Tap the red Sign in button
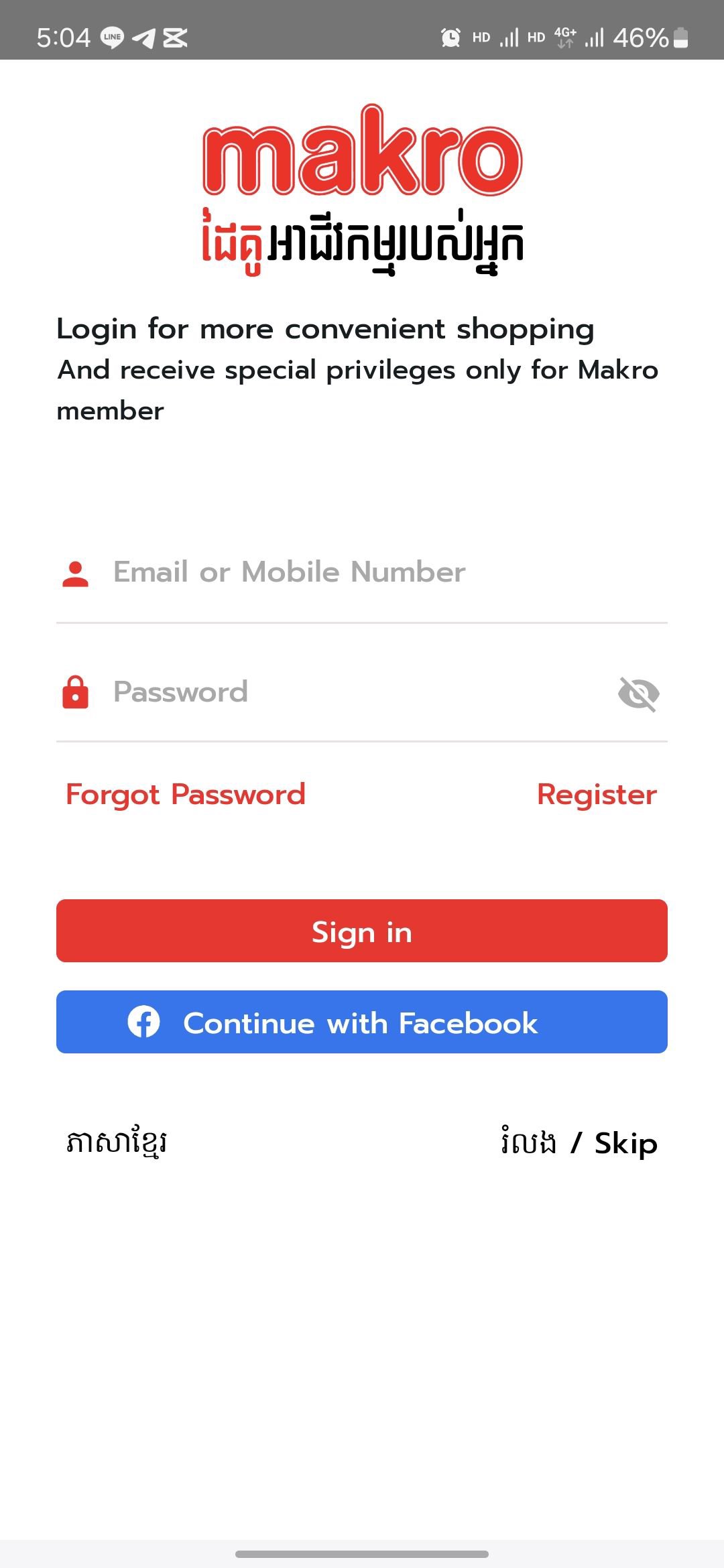This screenshot has height=1568, width=724. coord(362,931)
